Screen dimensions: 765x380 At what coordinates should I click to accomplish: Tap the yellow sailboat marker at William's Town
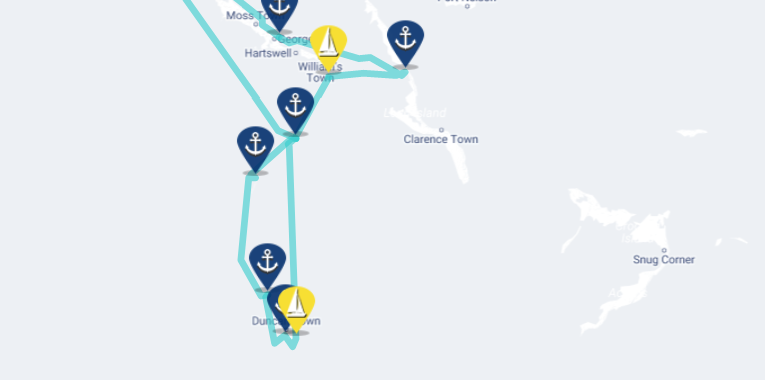[x=328, y=46]
